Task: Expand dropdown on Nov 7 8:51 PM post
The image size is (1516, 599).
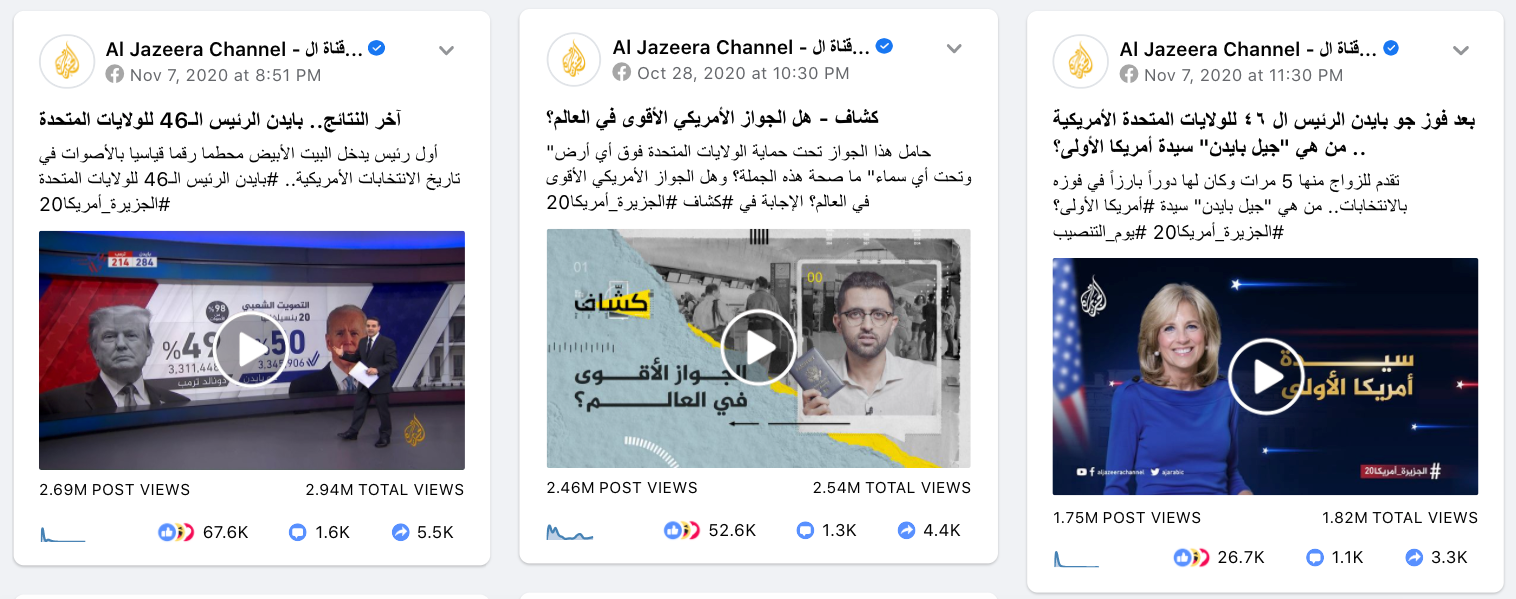Action: (447, 51)
